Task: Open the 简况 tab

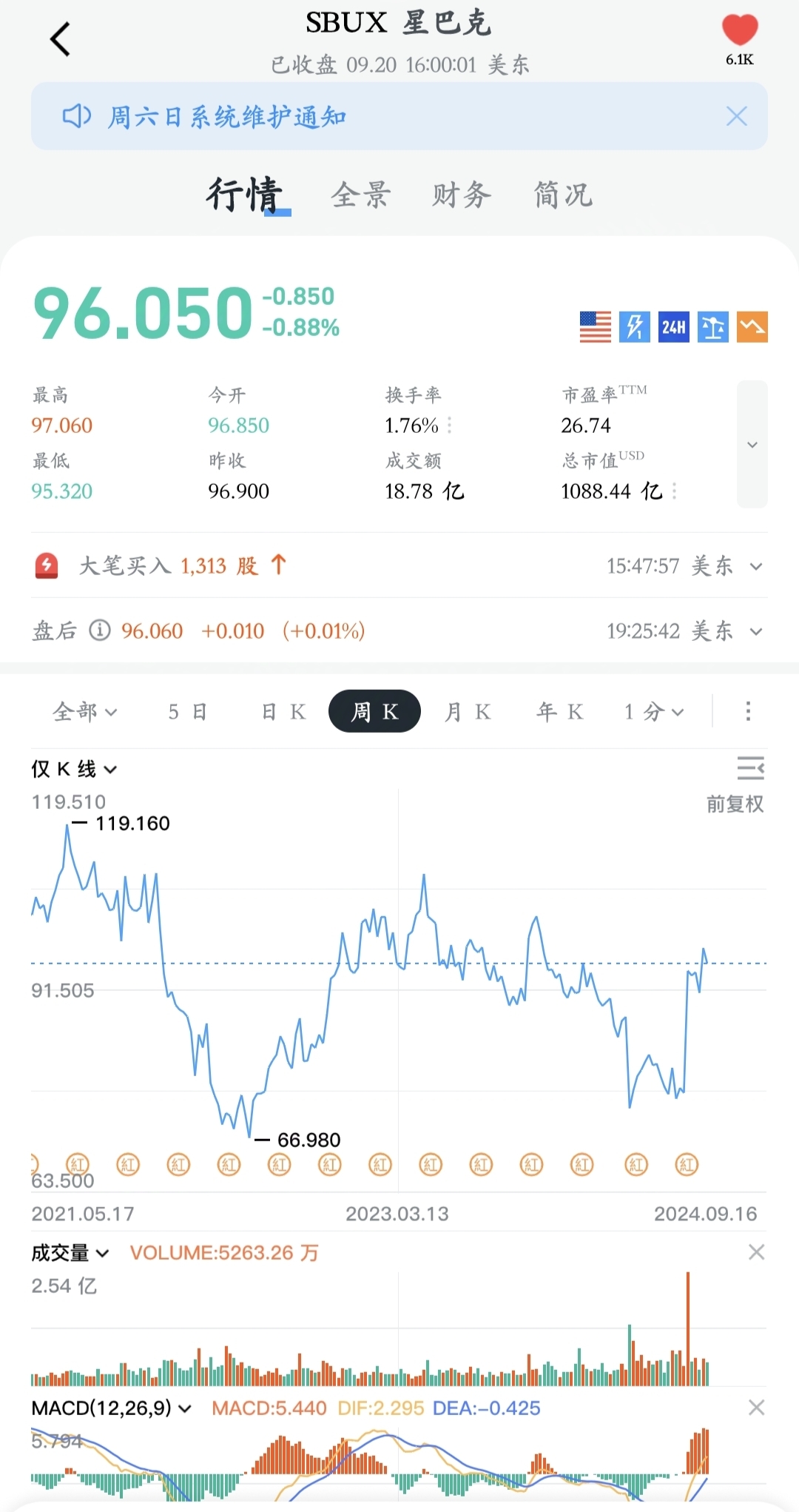Action: (563, 195)
